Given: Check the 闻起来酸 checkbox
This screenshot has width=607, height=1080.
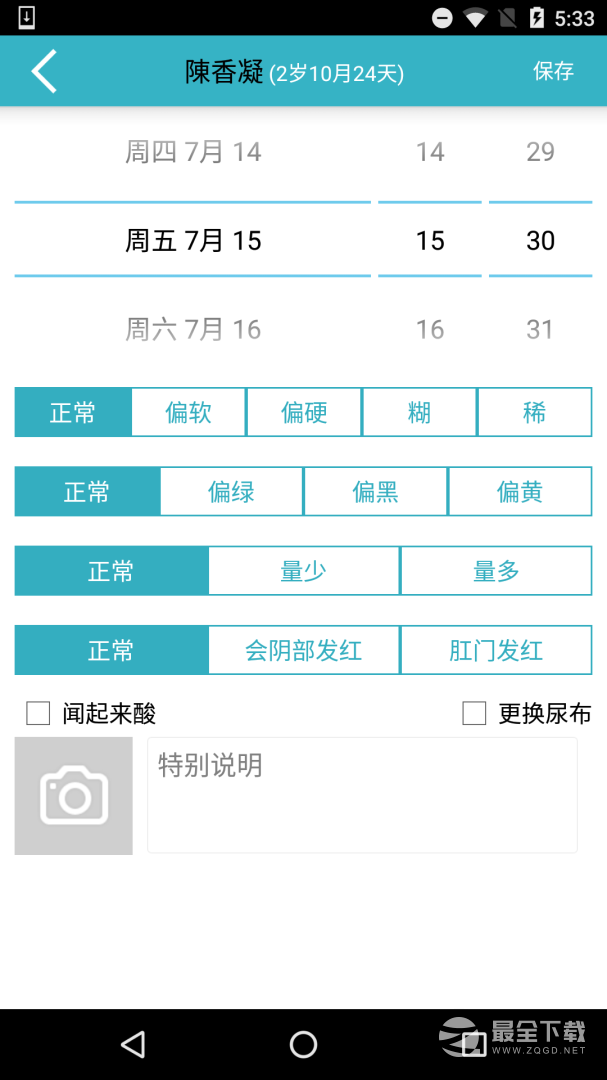Looking at the screenshot, I should tap(38, 714).
